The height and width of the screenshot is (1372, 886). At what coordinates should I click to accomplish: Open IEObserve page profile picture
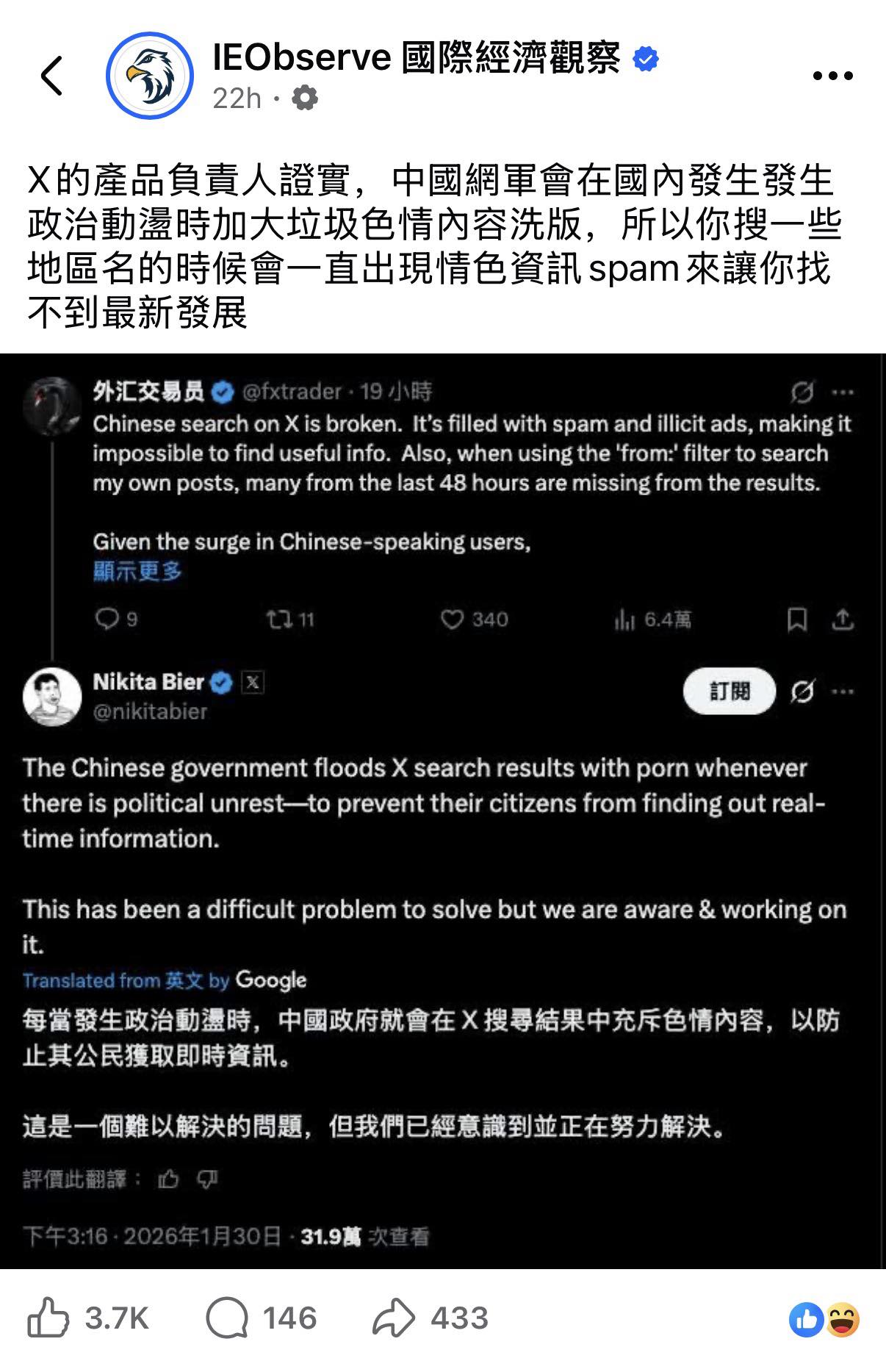150,75
